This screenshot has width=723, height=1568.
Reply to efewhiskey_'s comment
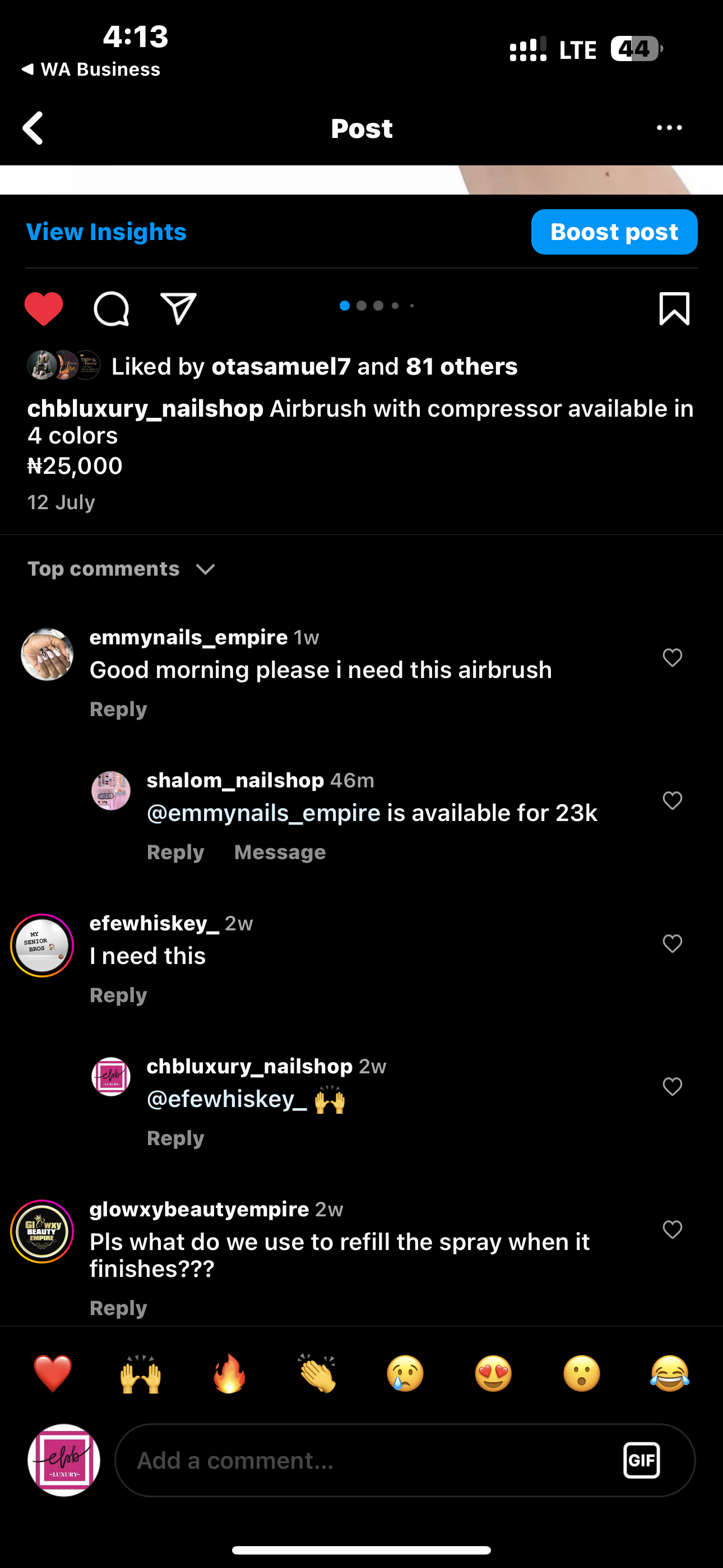(x=118, y=995)
